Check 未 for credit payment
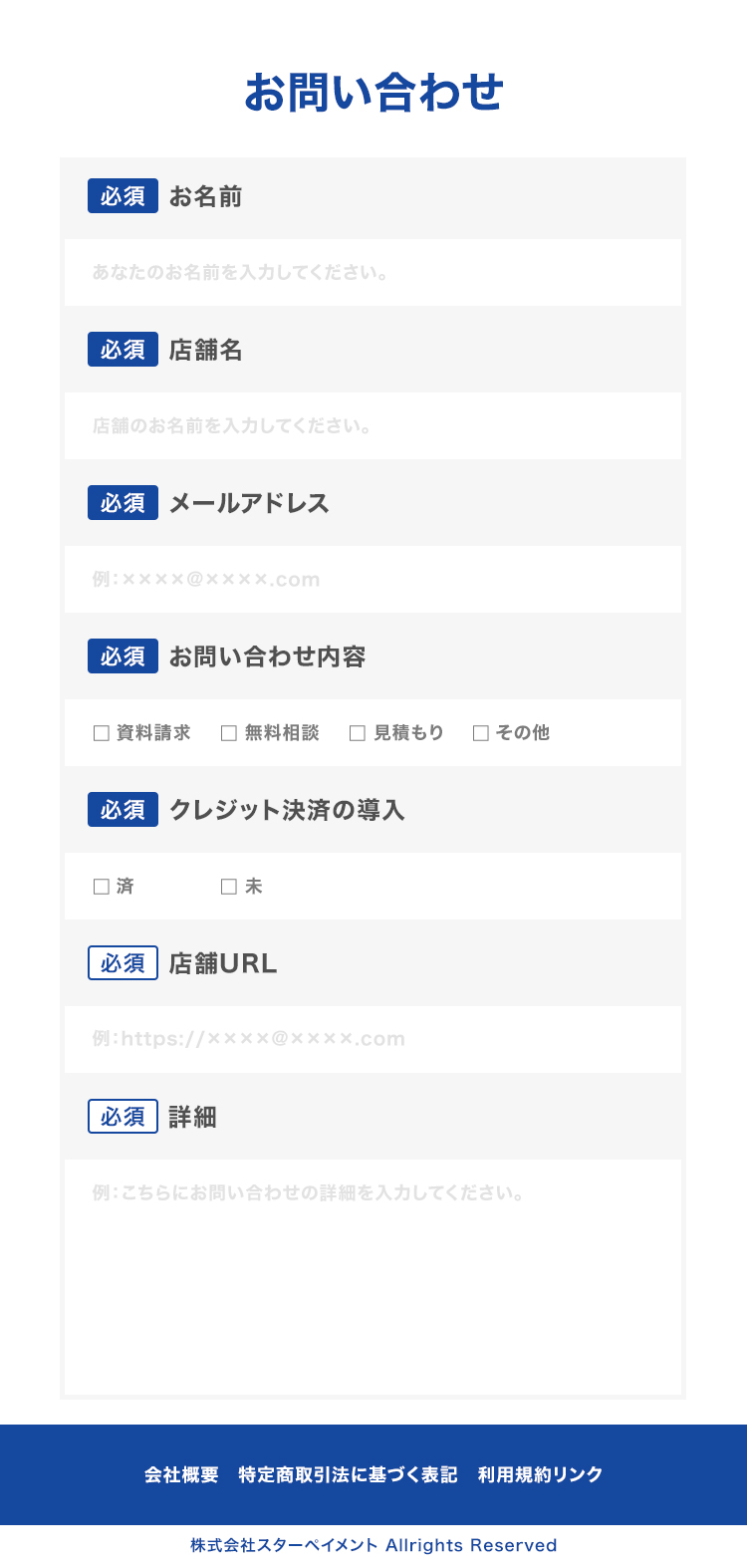This screenshot has width=747, height=1568. coord(229,887)
